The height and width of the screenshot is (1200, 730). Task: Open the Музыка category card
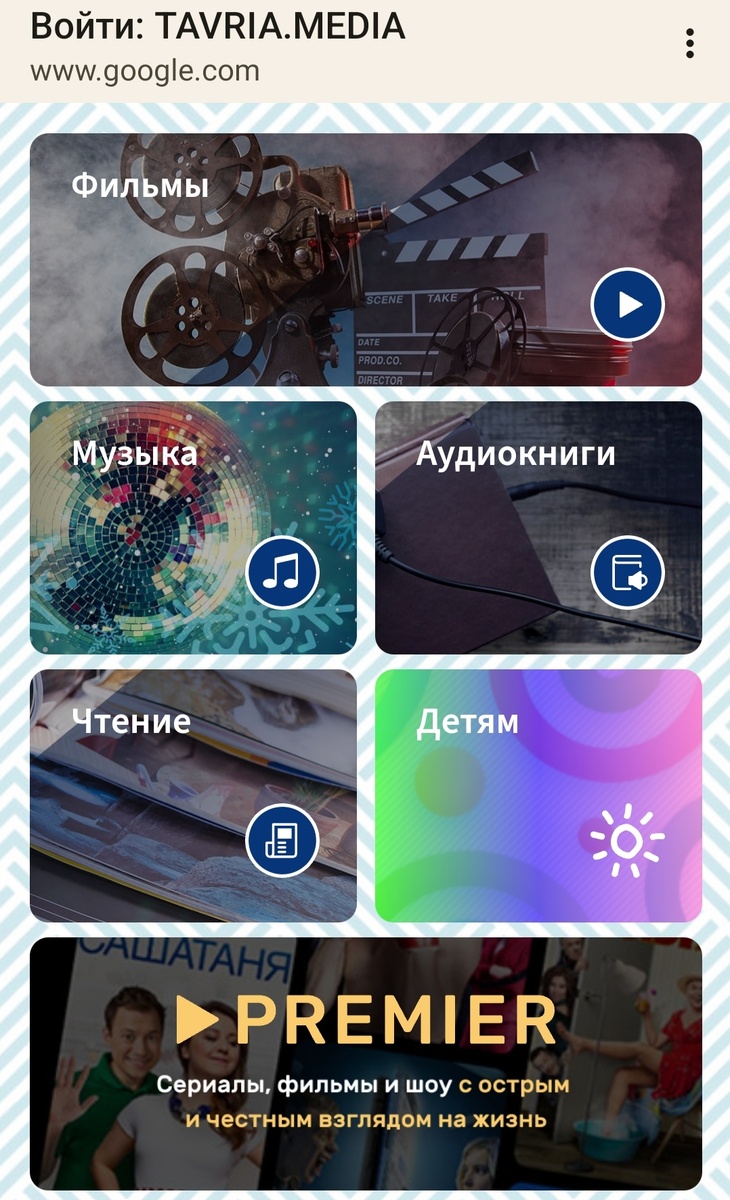(193, 528)
